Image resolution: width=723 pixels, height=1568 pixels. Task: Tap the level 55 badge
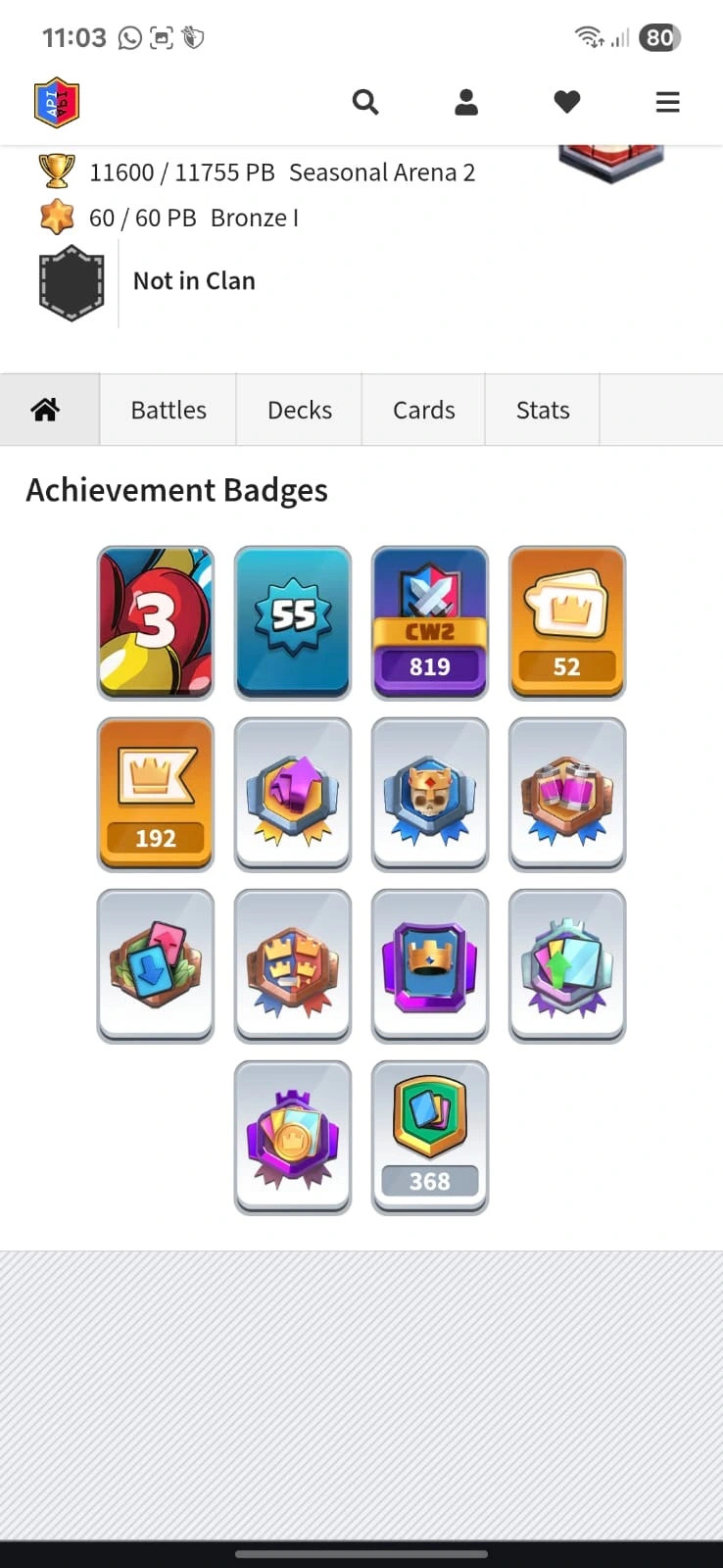(x=293, y=622)
